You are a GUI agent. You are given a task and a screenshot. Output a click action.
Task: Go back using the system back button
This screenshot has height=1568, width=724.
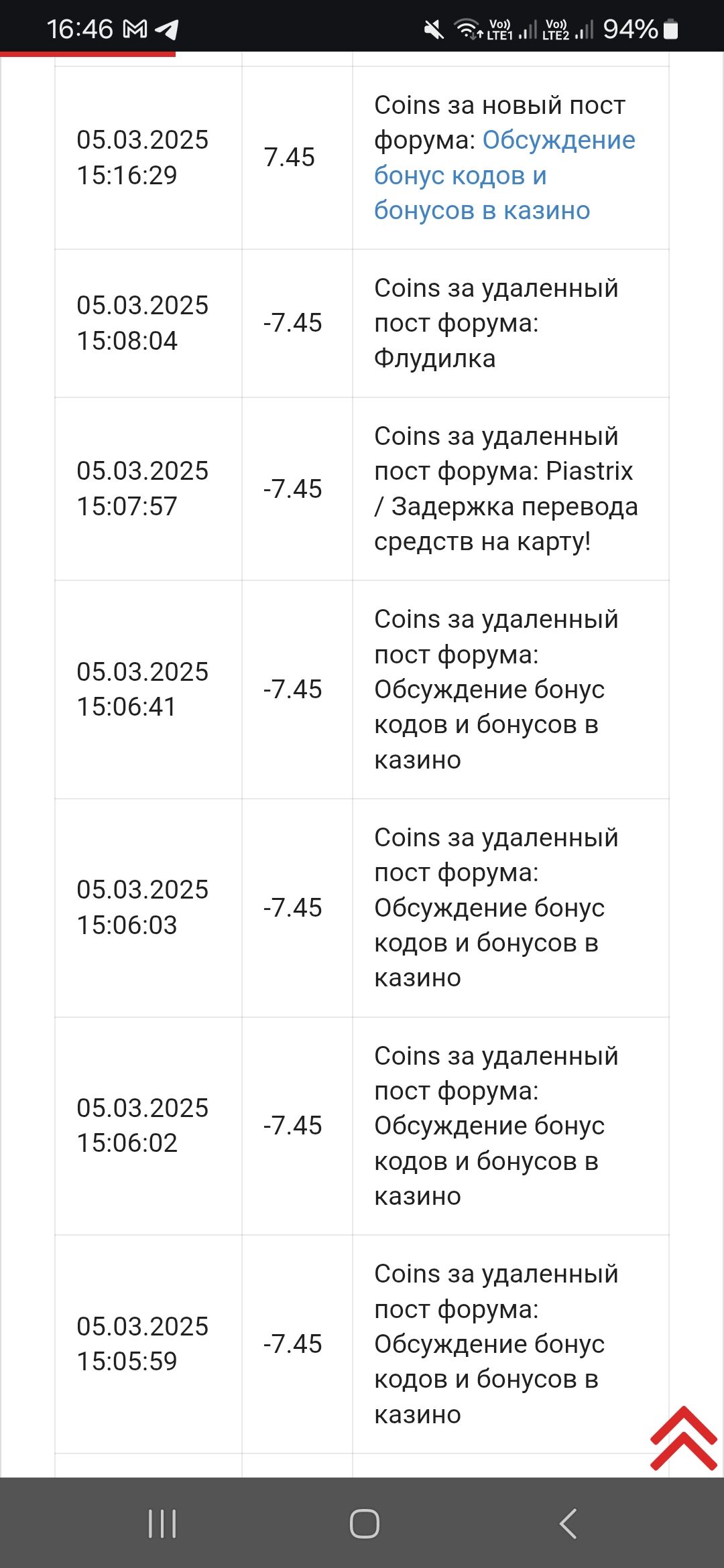(x=568, y=1524)
